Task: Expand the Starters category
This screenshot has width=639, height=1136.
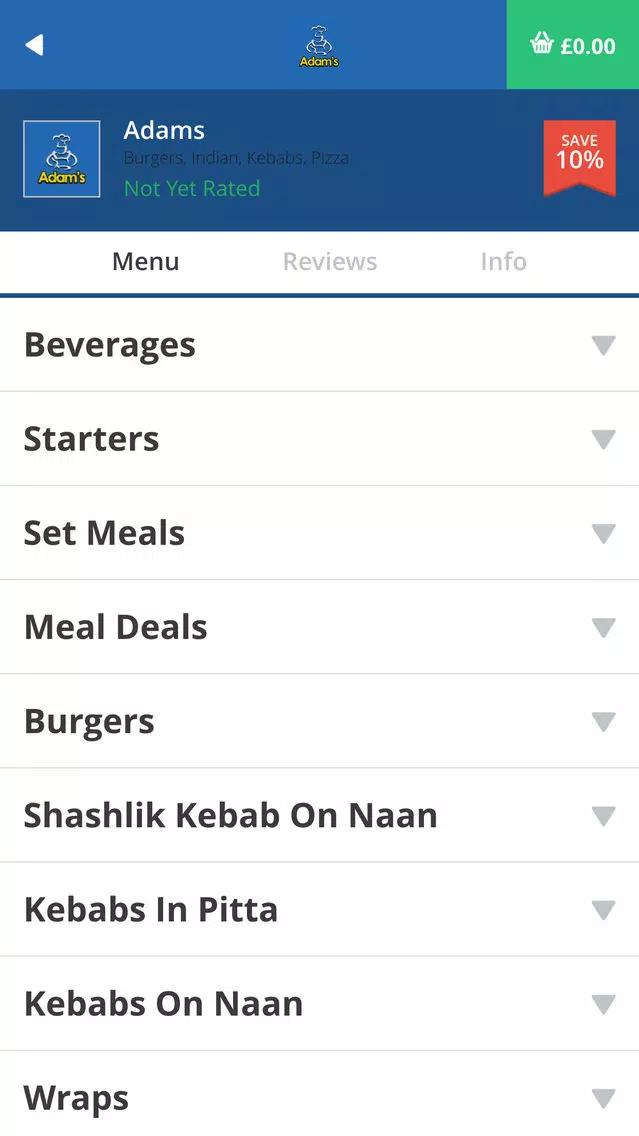Action: tap(320, 439)
